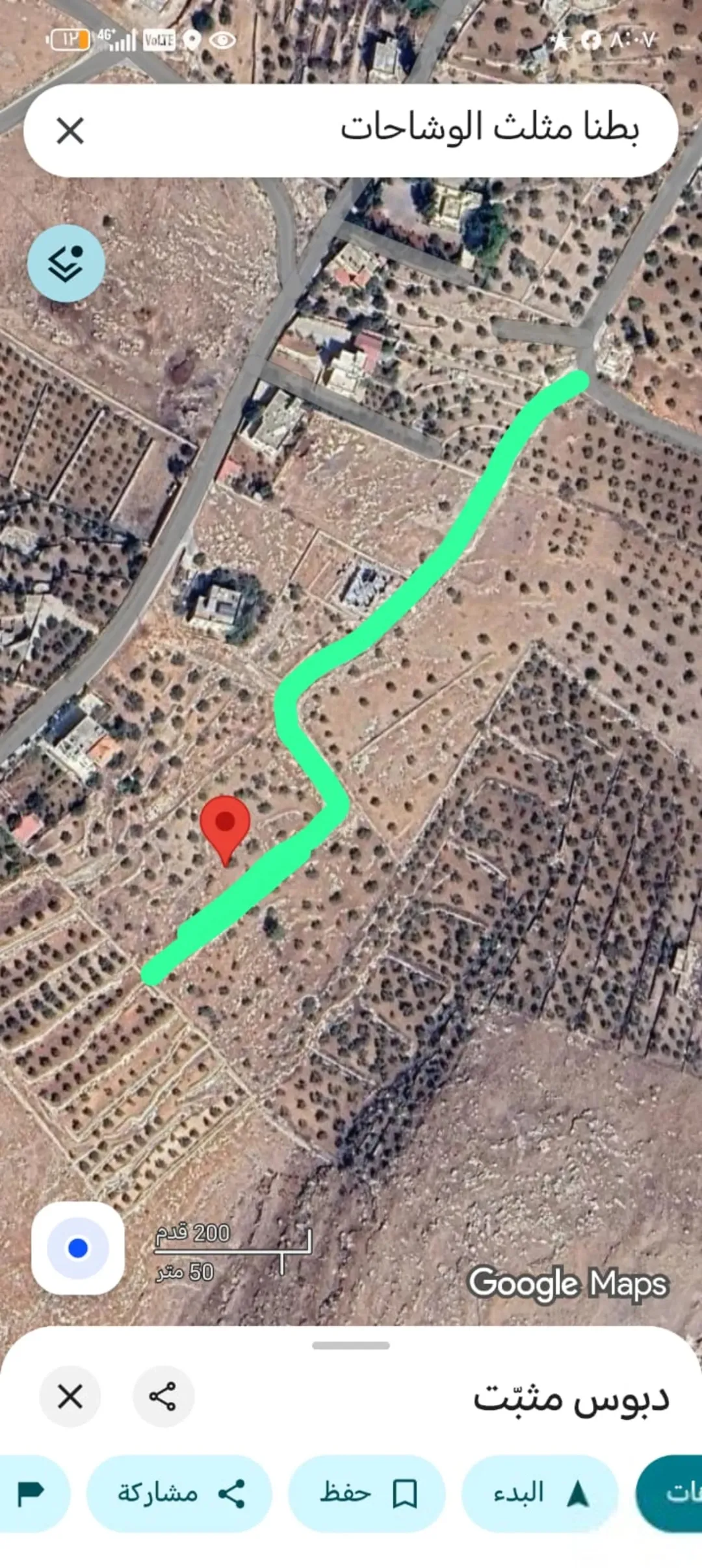Expand the bottom sheet using its handle

pos(351,1345)
